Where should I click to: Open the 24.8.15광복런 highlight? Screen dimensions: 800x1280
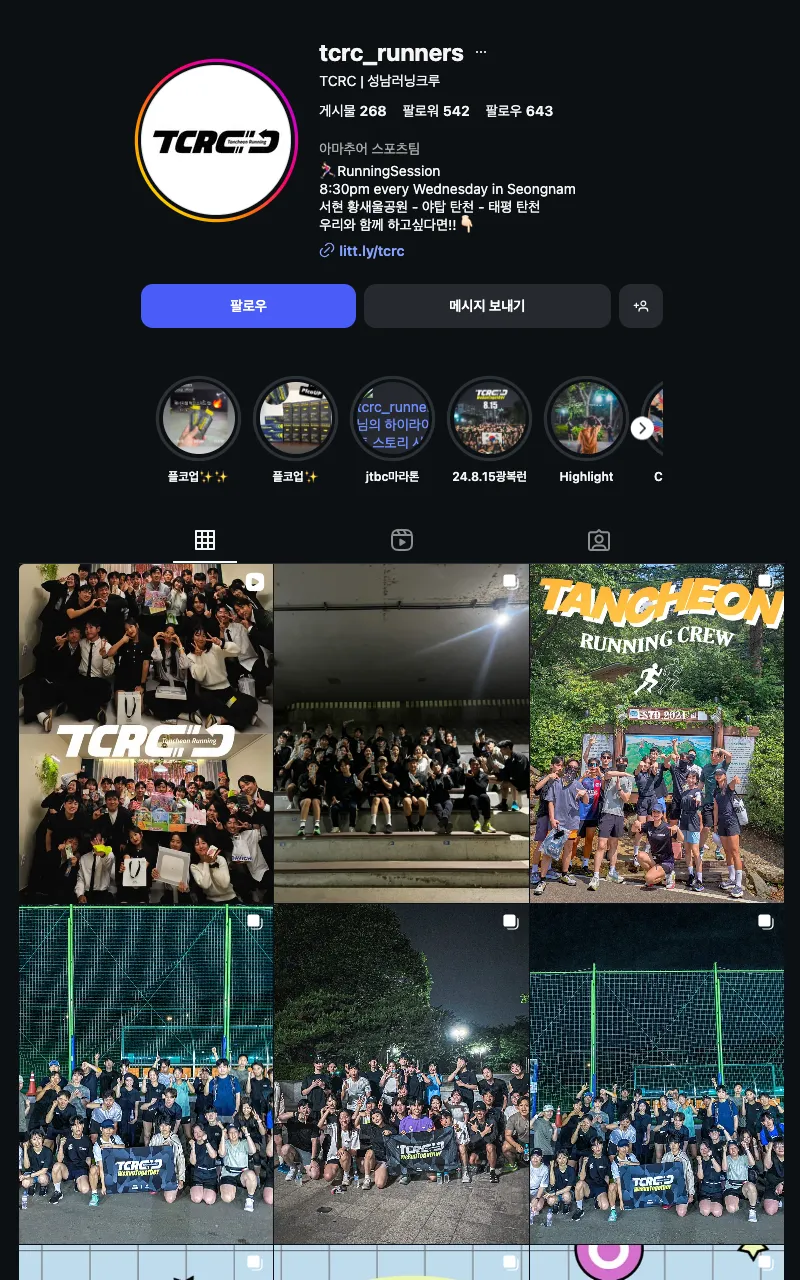pos(489,419)
